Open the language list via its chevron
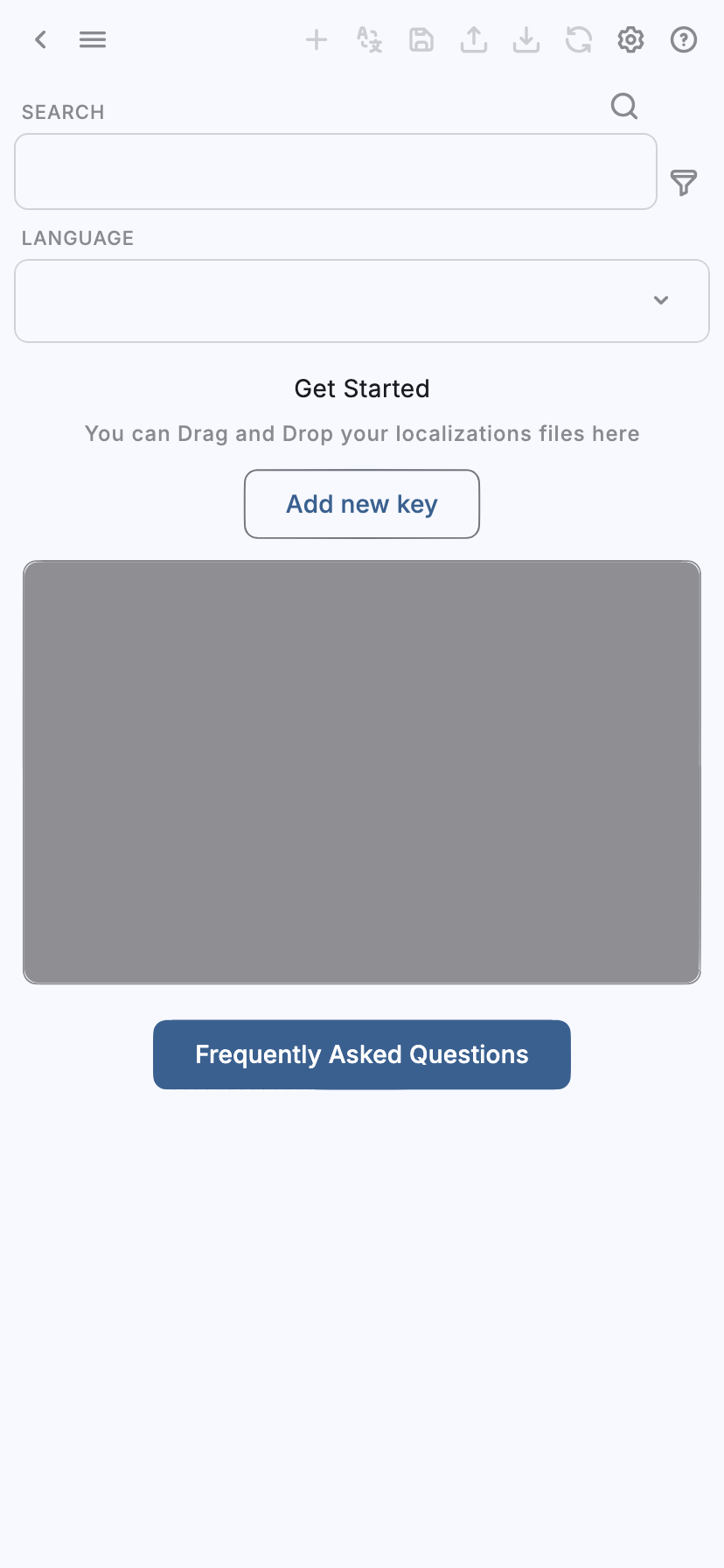The width and height of the screenshot is (724, 1568). pyautogui.click(x=661, y=300)
